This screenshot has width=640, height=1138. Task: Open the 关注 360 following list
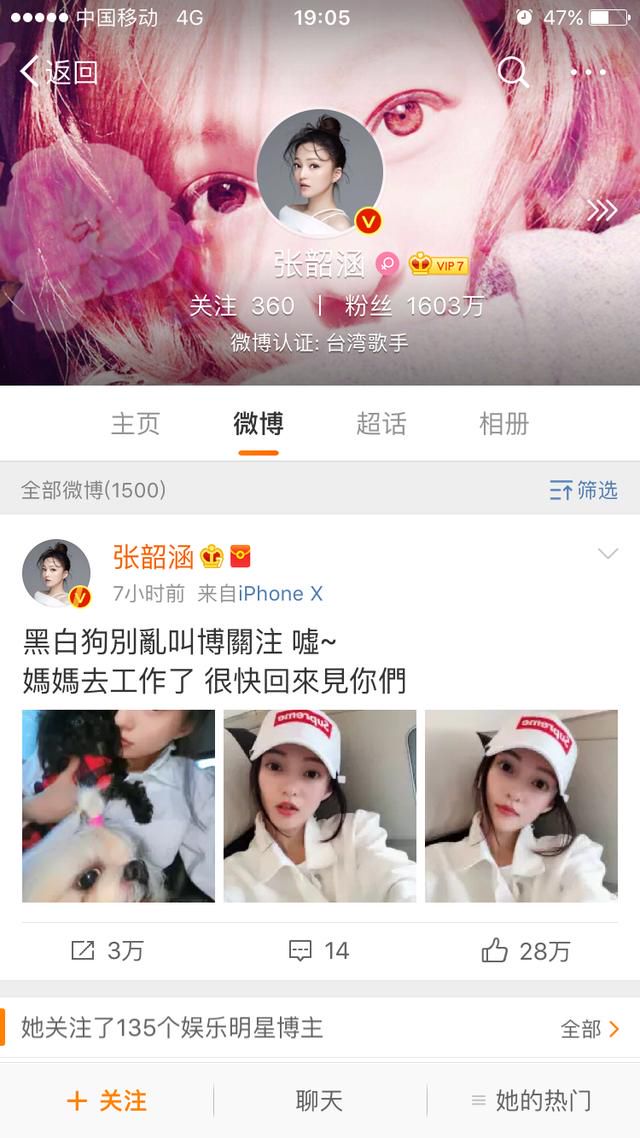pyautogui.click(x=242, y=306)
